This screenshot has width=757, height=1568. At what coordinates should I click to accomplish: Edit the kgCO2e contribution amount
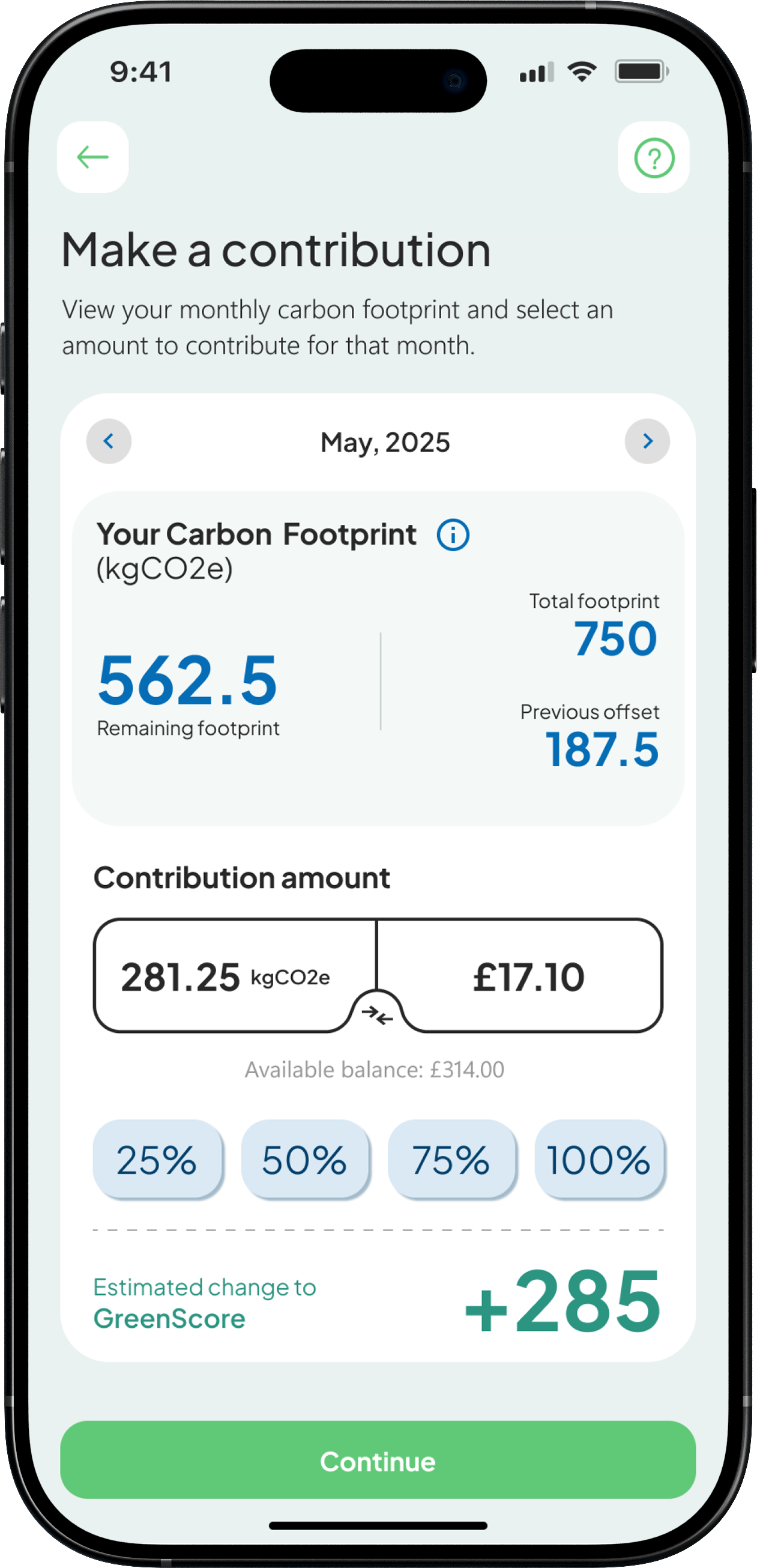(x=225, y=976)
